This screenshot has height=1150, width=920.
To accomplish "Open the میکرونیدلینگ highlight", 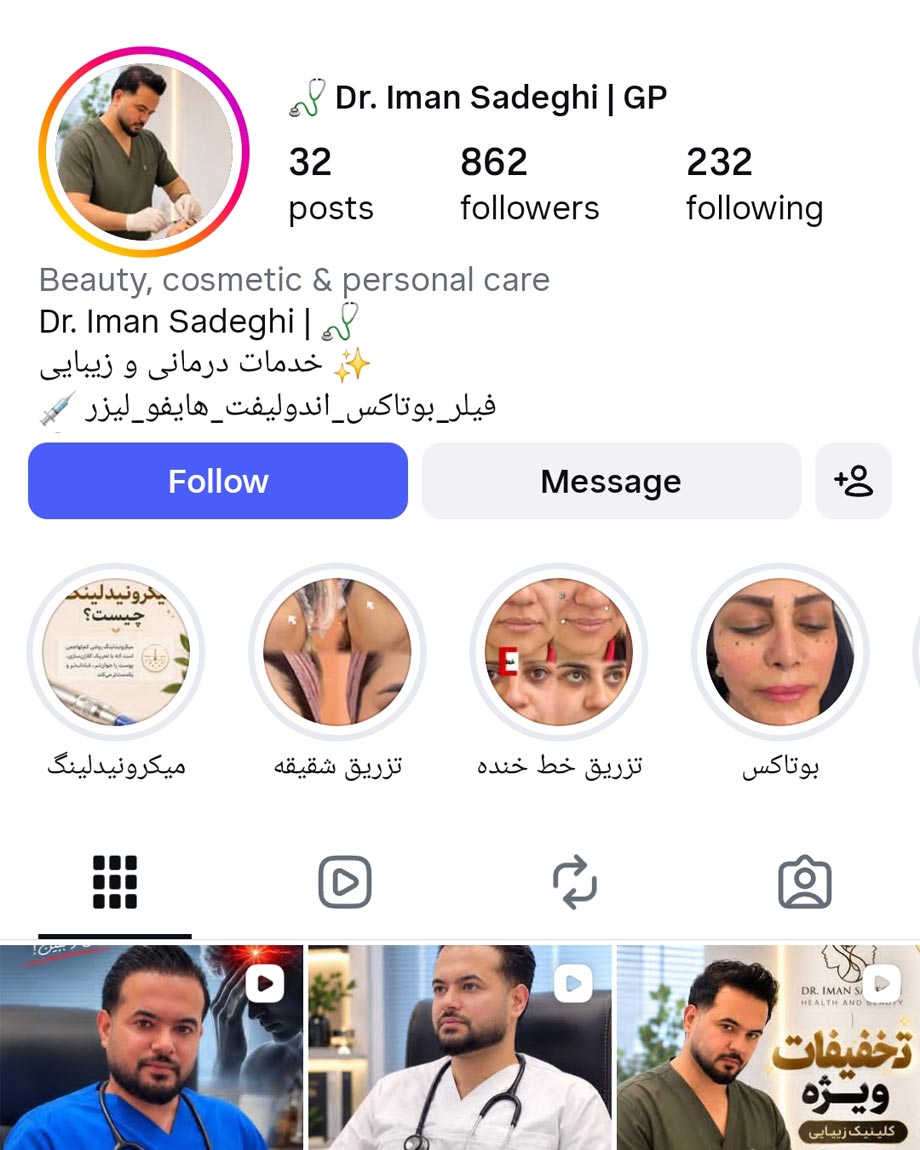I will [x=116, y=651].
